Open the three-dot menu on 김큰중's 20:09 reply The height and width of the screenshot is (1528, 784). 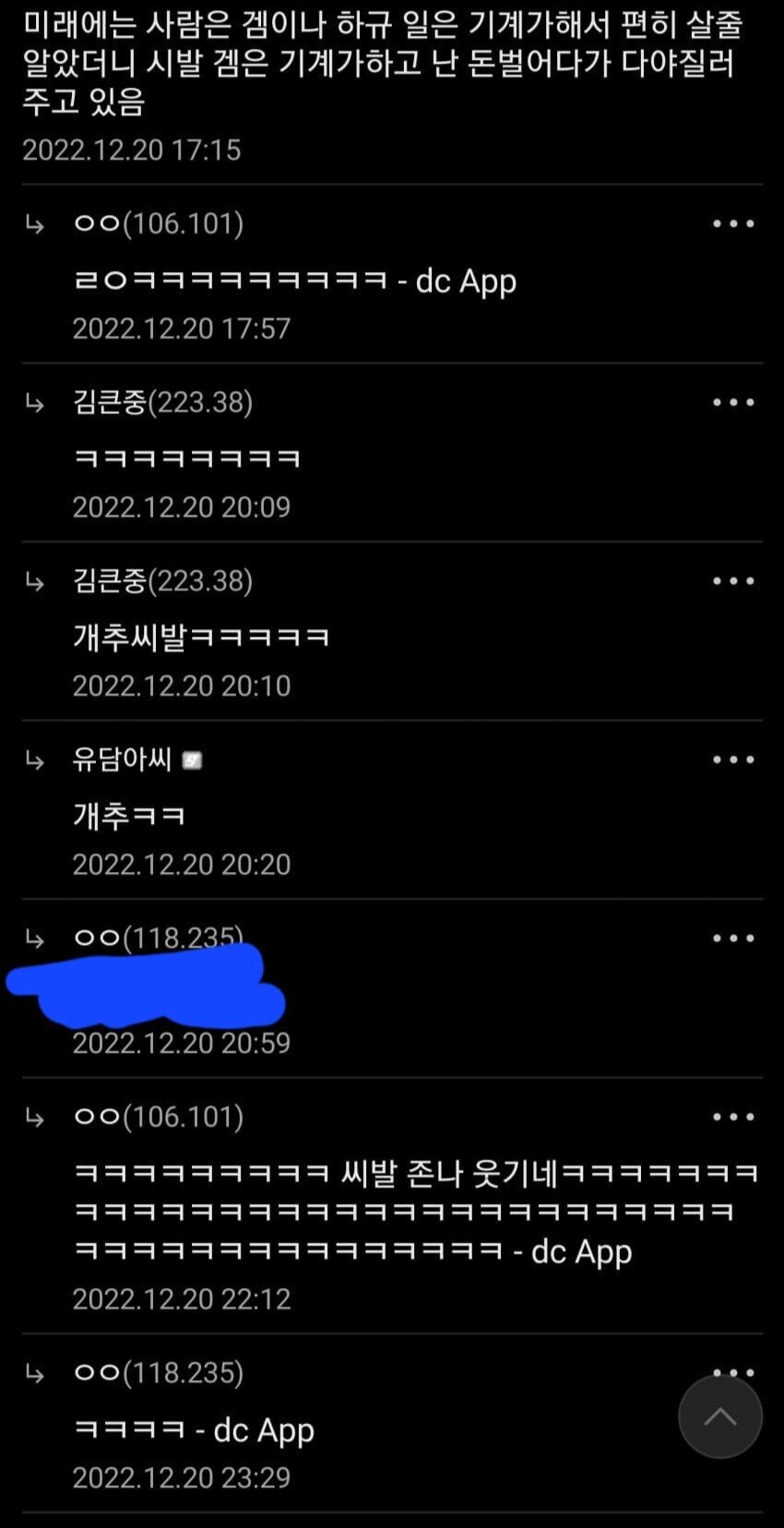pos(733,402)
